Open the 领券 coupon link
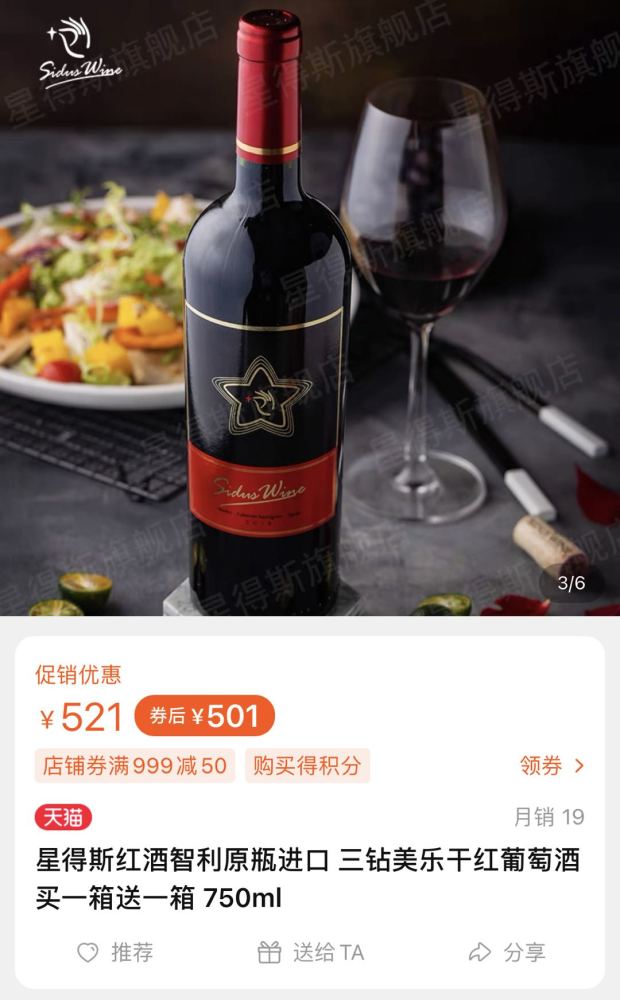Viewport: 620px width, 1000px height. pos(551,766)
